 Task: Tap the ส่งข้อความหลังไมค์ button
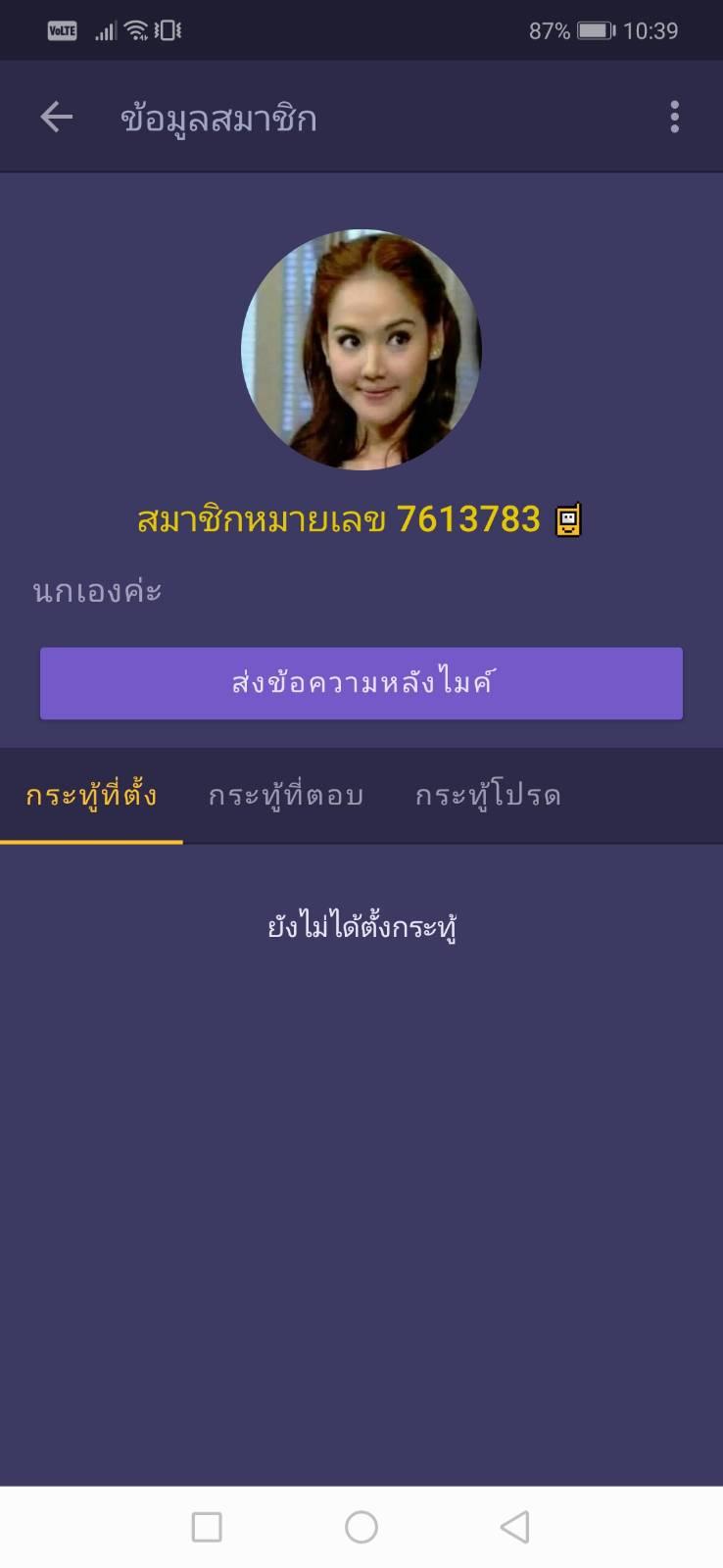[361, 683]
